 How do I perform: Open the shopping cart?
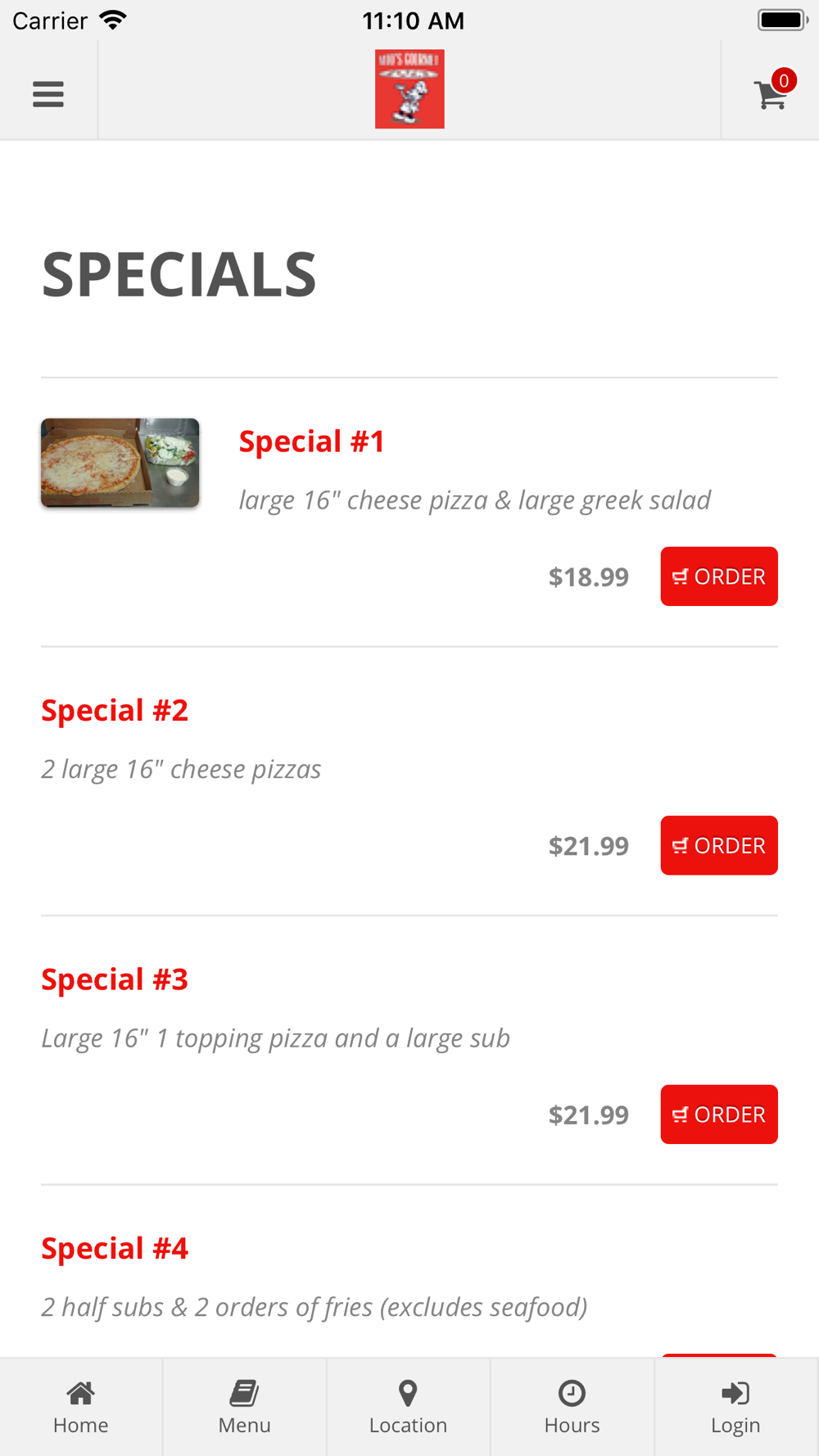pos(771,91)
